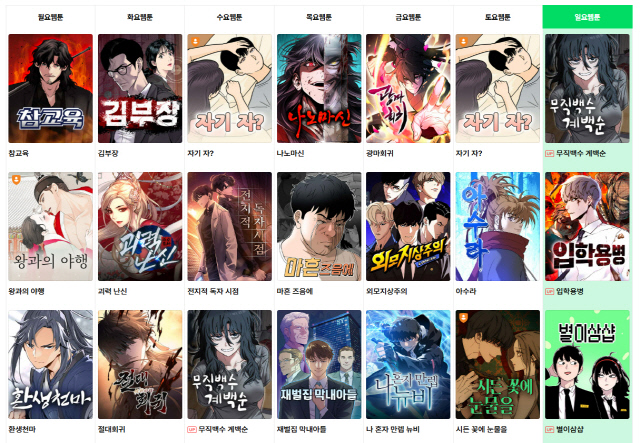Image resolution: width=640 pixels, height=443 pixels.
Task: Select the 수요웹툰 tab
Action: click(229, 17)
